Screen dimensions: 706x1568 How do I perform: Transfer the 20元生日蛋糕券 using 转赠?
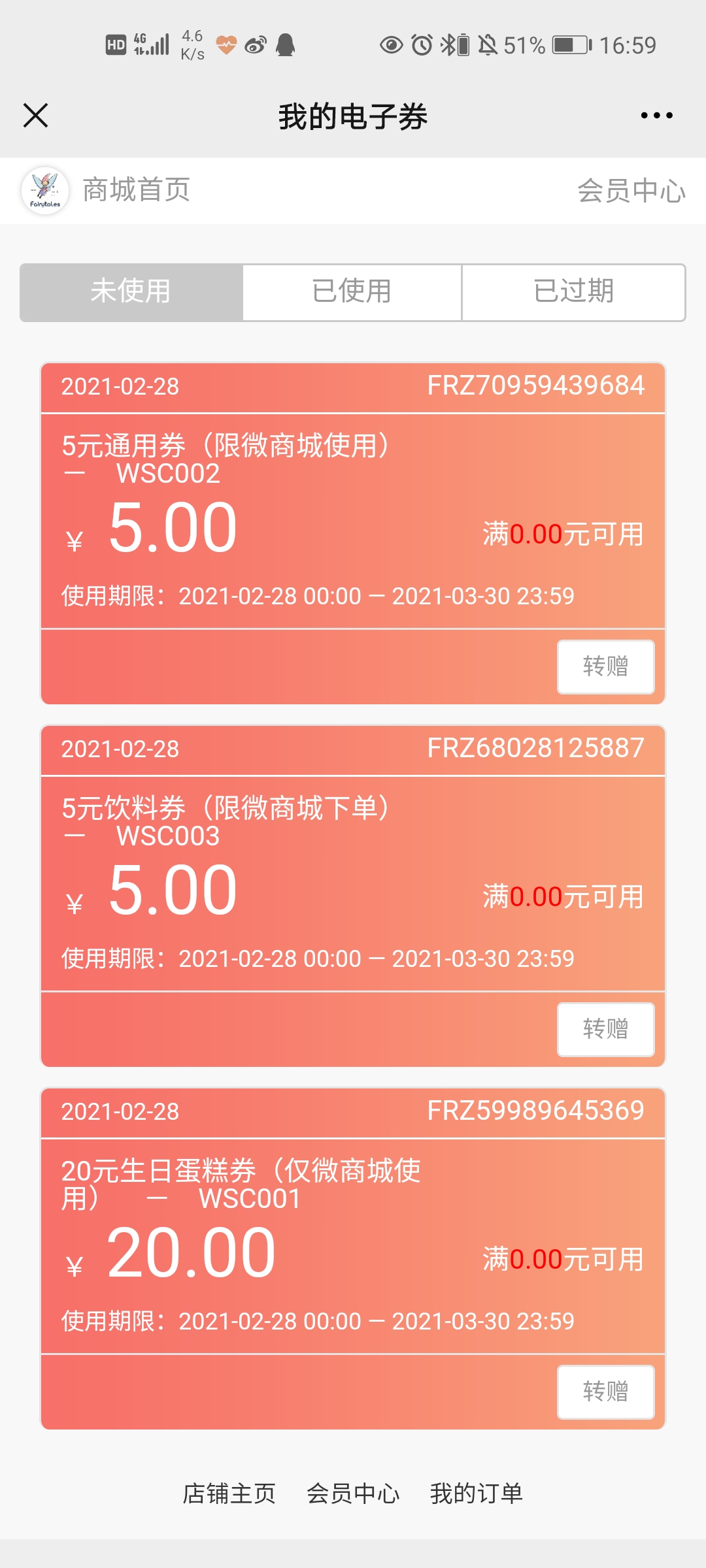point(605,1392)
